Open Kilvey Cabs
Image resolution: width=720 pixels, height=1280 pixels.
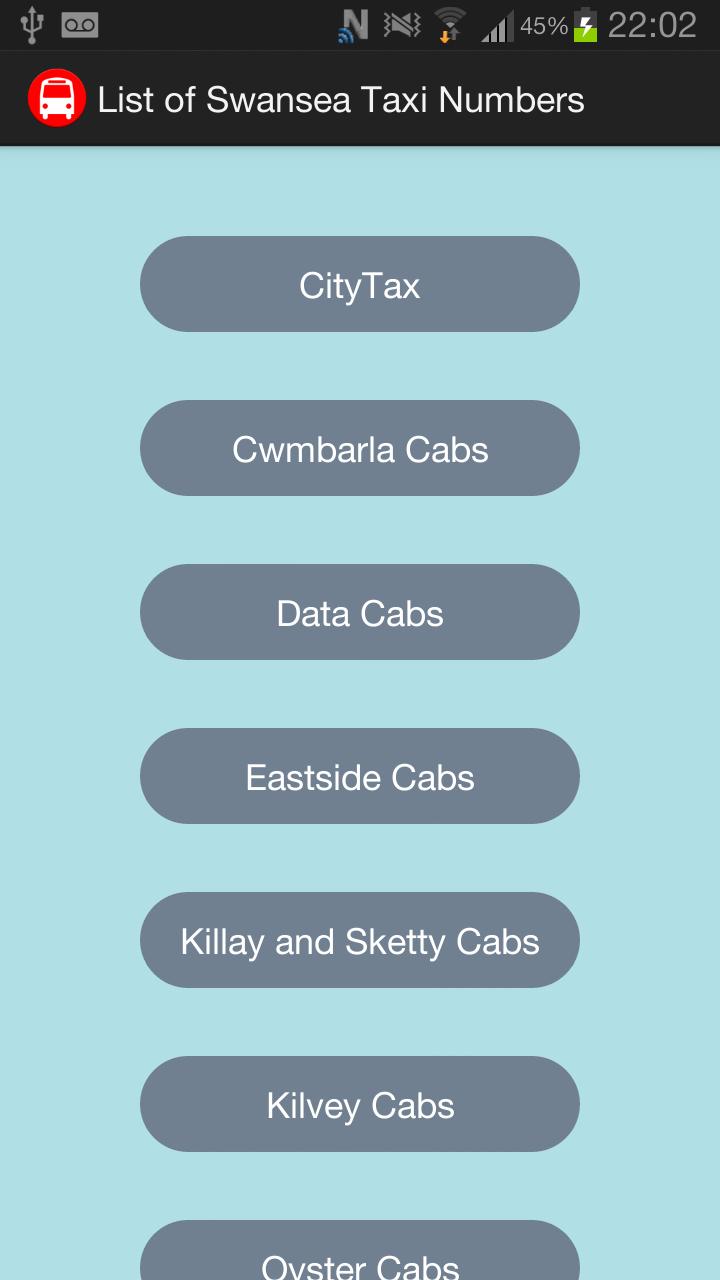[x=360, y=1104]
